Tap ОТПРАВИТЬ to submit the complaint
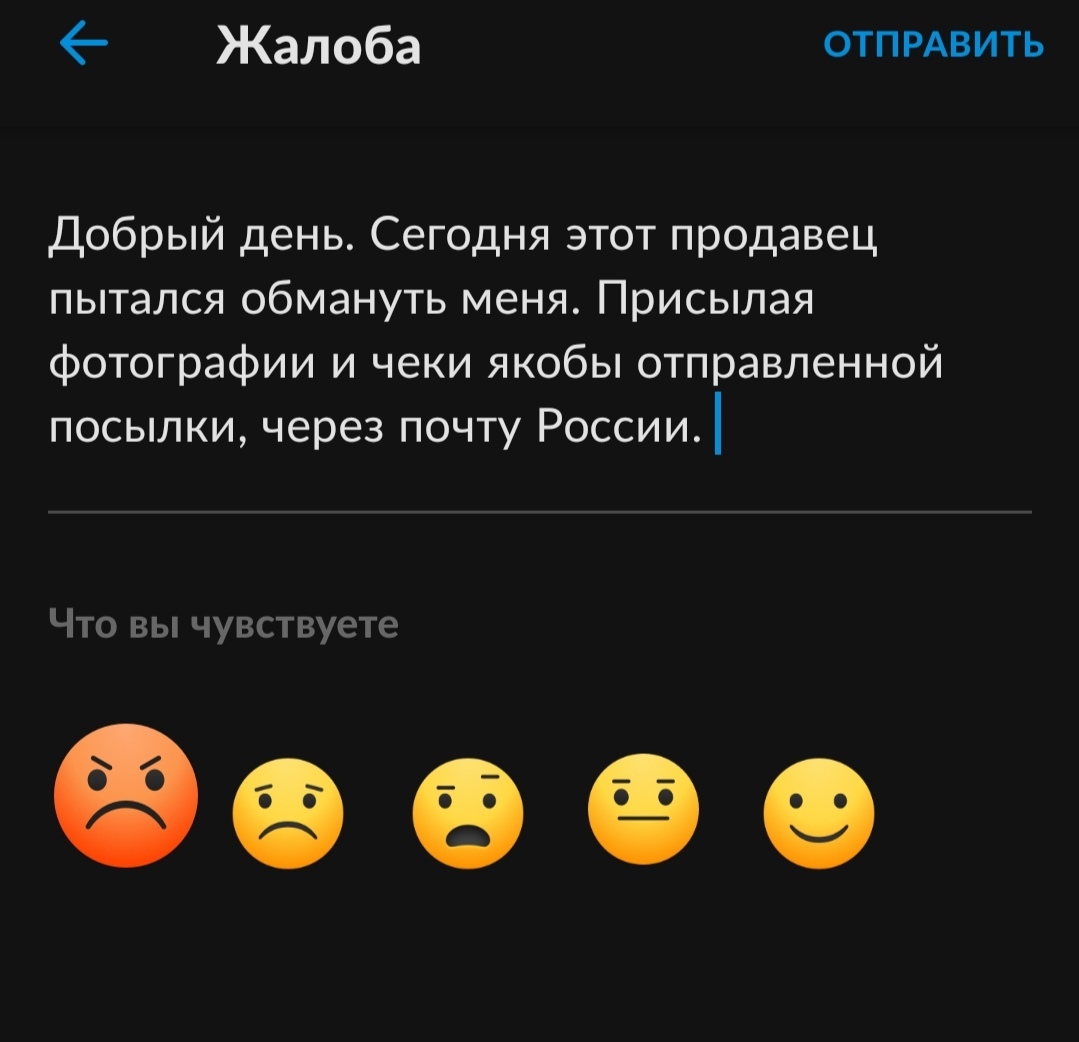Screen dimensions: 1079x1042 (x=933, y=45)
